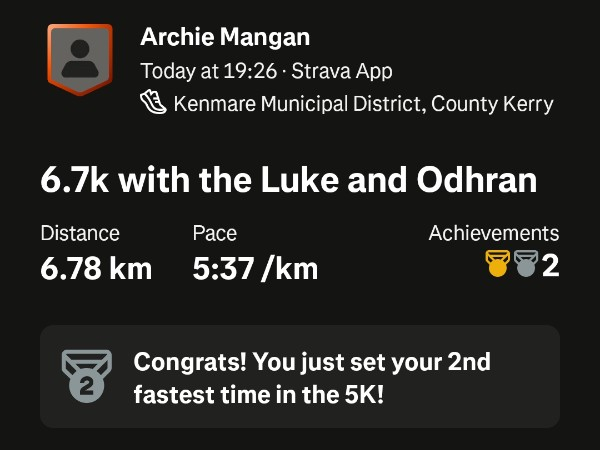Open the 2nd fastest 5K congrats banner
This screenshot has height=450, width=600.
[300, 377]
